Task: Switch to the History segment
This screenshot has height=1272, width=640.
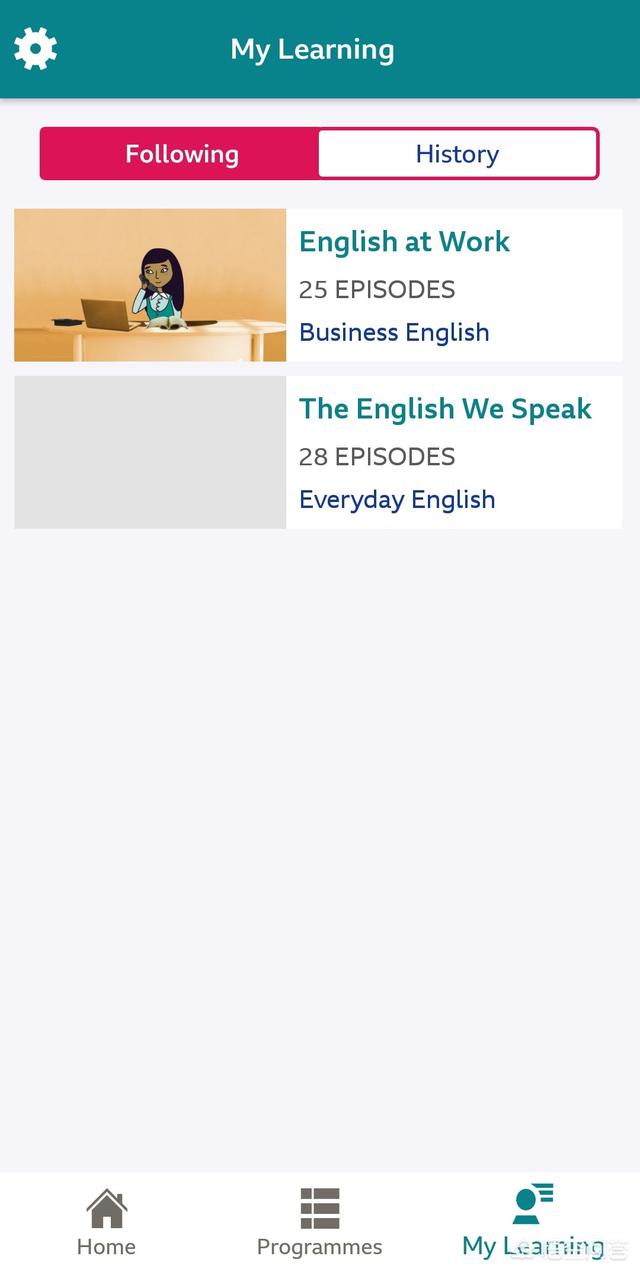Action: pyautogui.click(x=457, y=154)
